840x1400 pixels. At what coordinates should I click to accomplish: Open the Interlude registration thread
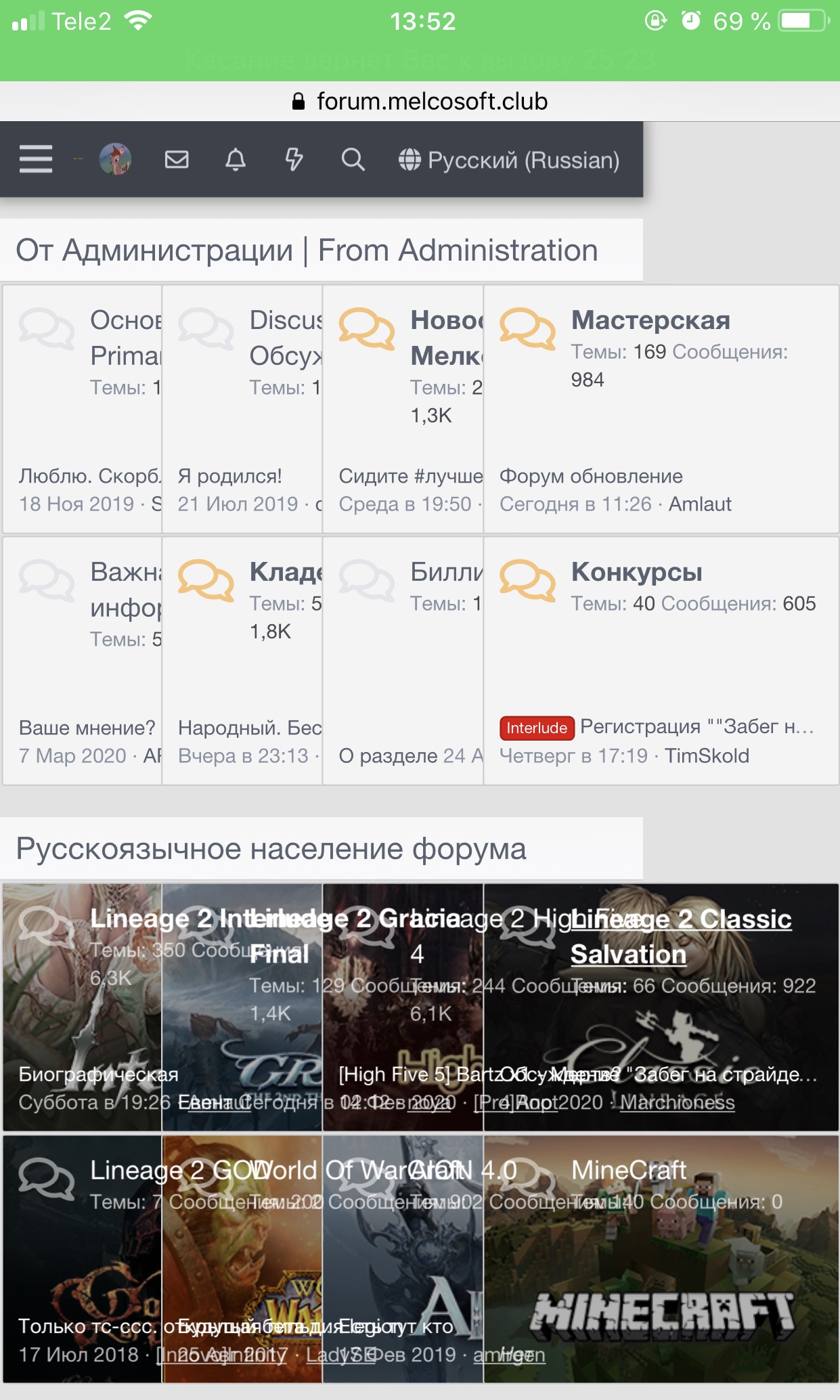[697, 727]
